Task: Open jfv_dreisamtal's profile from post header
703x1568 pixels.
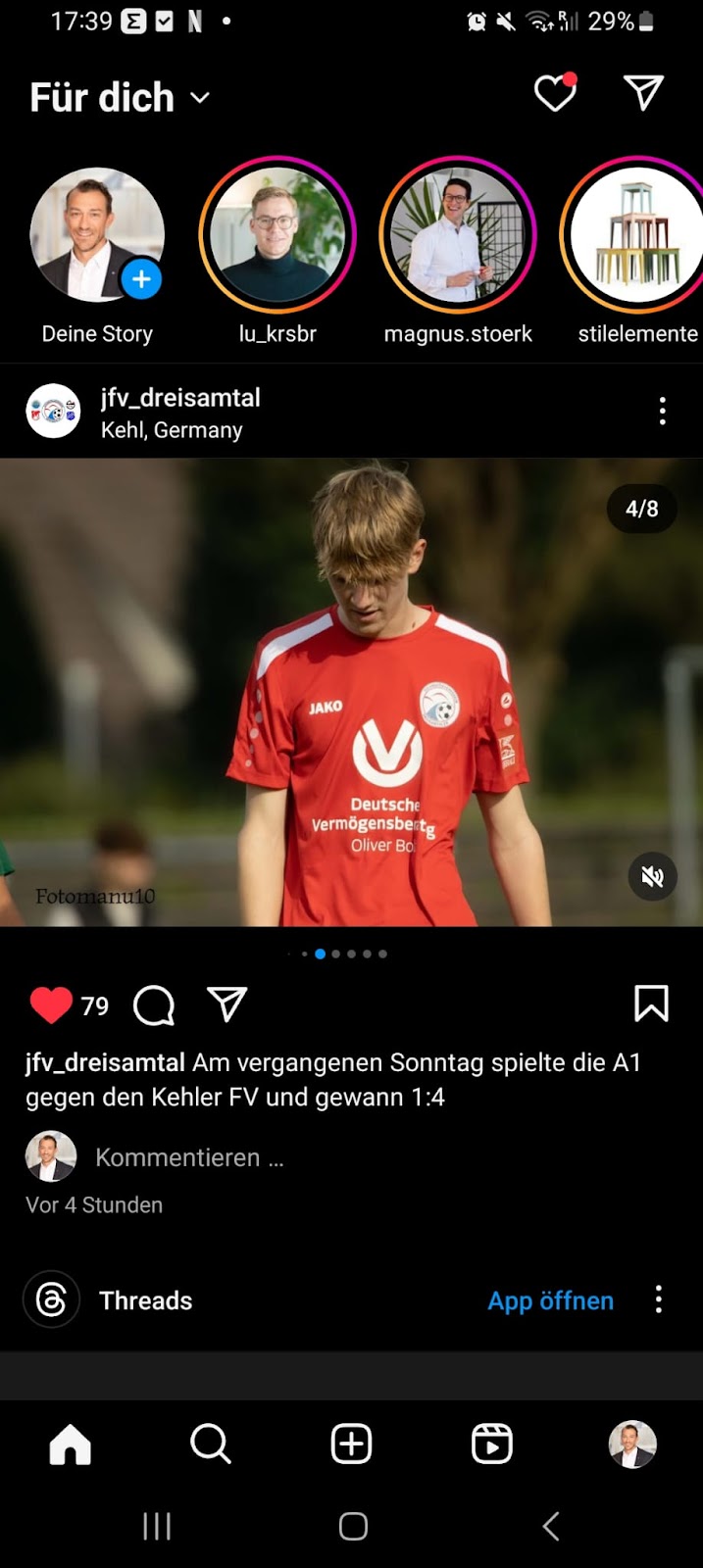Action: point(180,398)
